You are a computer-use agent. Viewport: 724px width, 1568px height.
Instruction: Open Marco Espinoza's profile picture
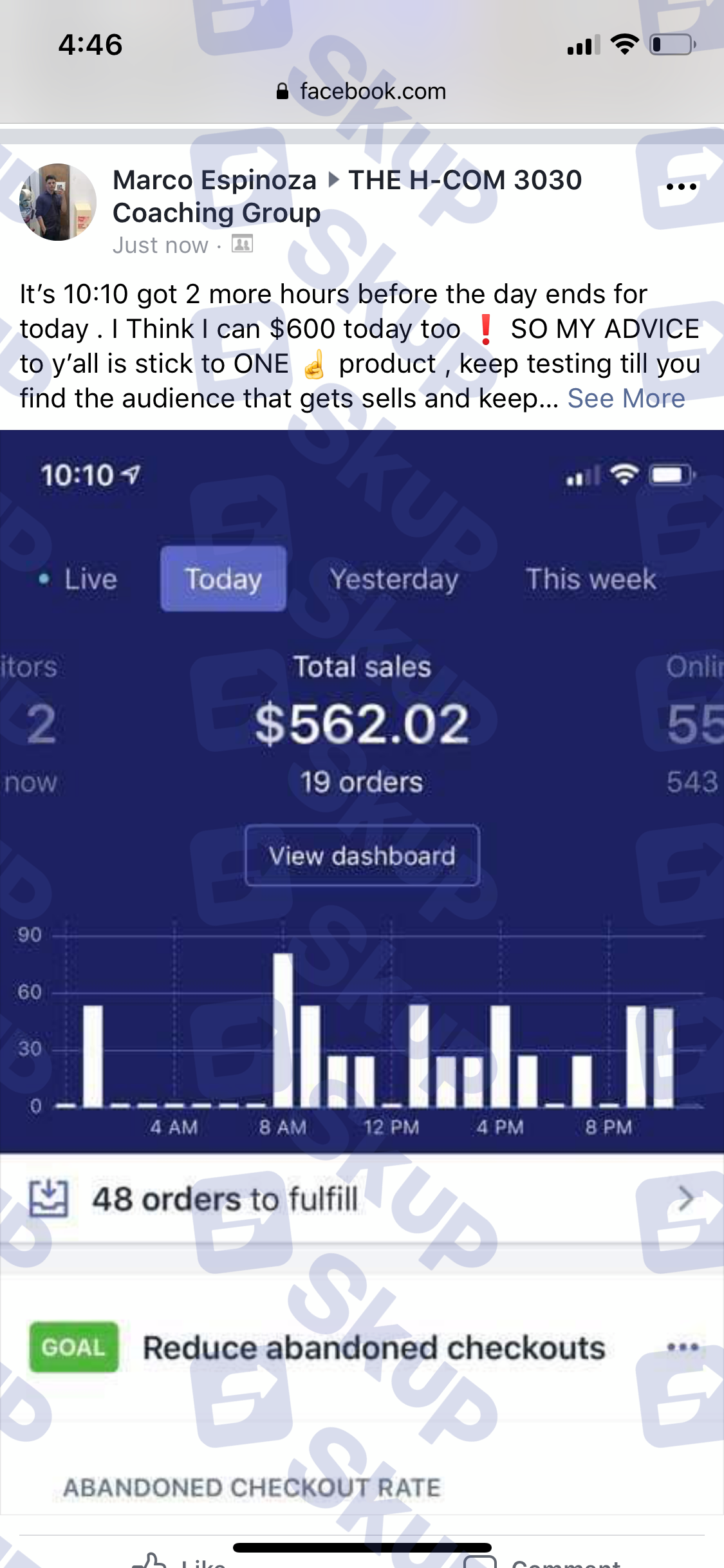tap(58, 202)
